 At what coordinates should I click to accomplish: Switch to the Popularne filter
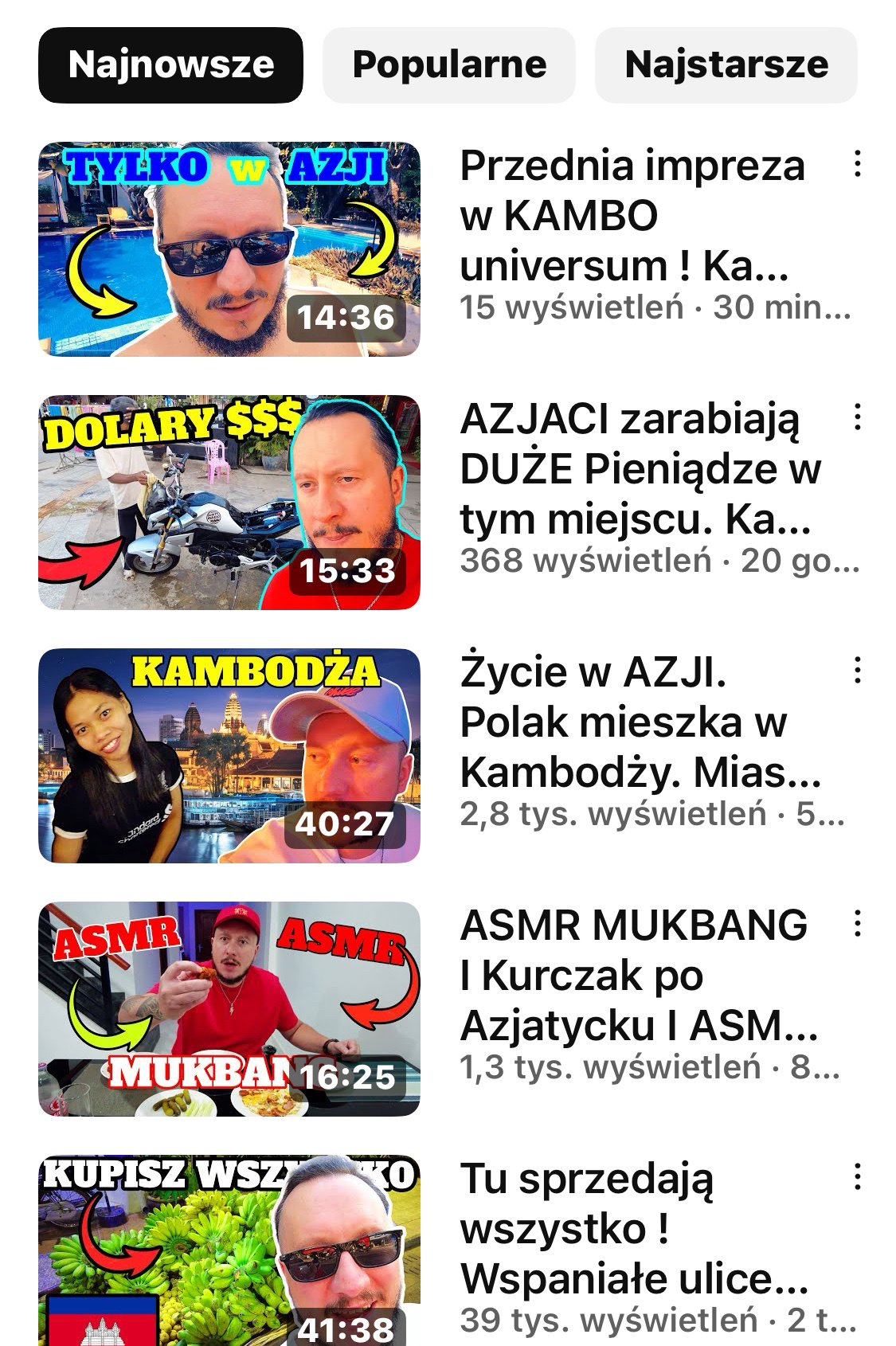(x=448, y=65)
